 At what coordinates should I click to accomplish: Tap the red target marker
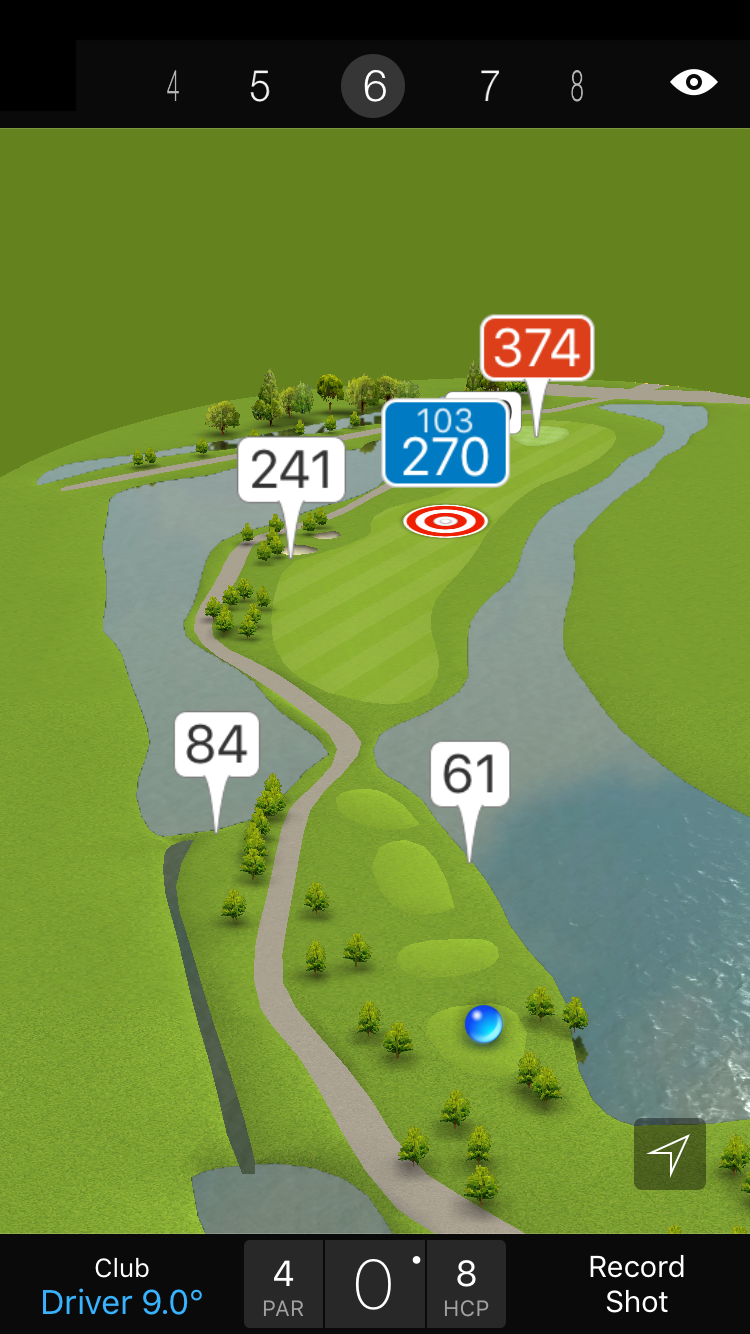click(445, 521)
